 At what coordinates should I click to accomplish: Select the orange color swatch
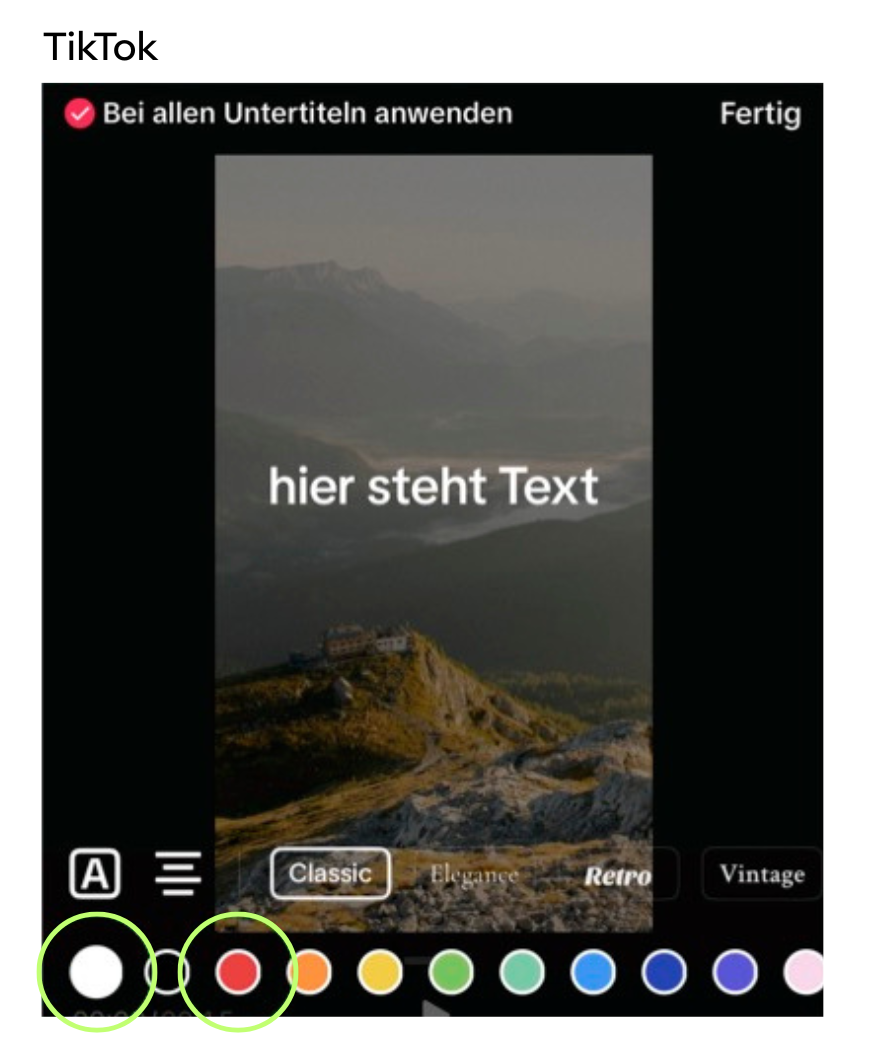click(309, 971)
